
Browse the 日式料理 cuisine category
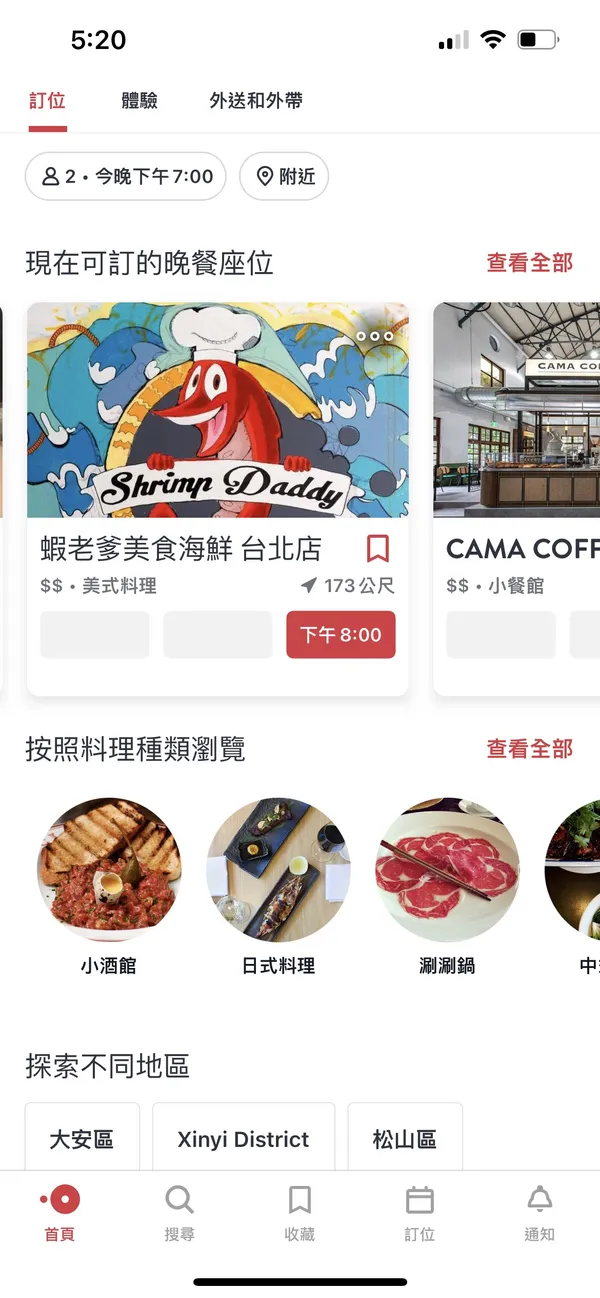point(278,870)
